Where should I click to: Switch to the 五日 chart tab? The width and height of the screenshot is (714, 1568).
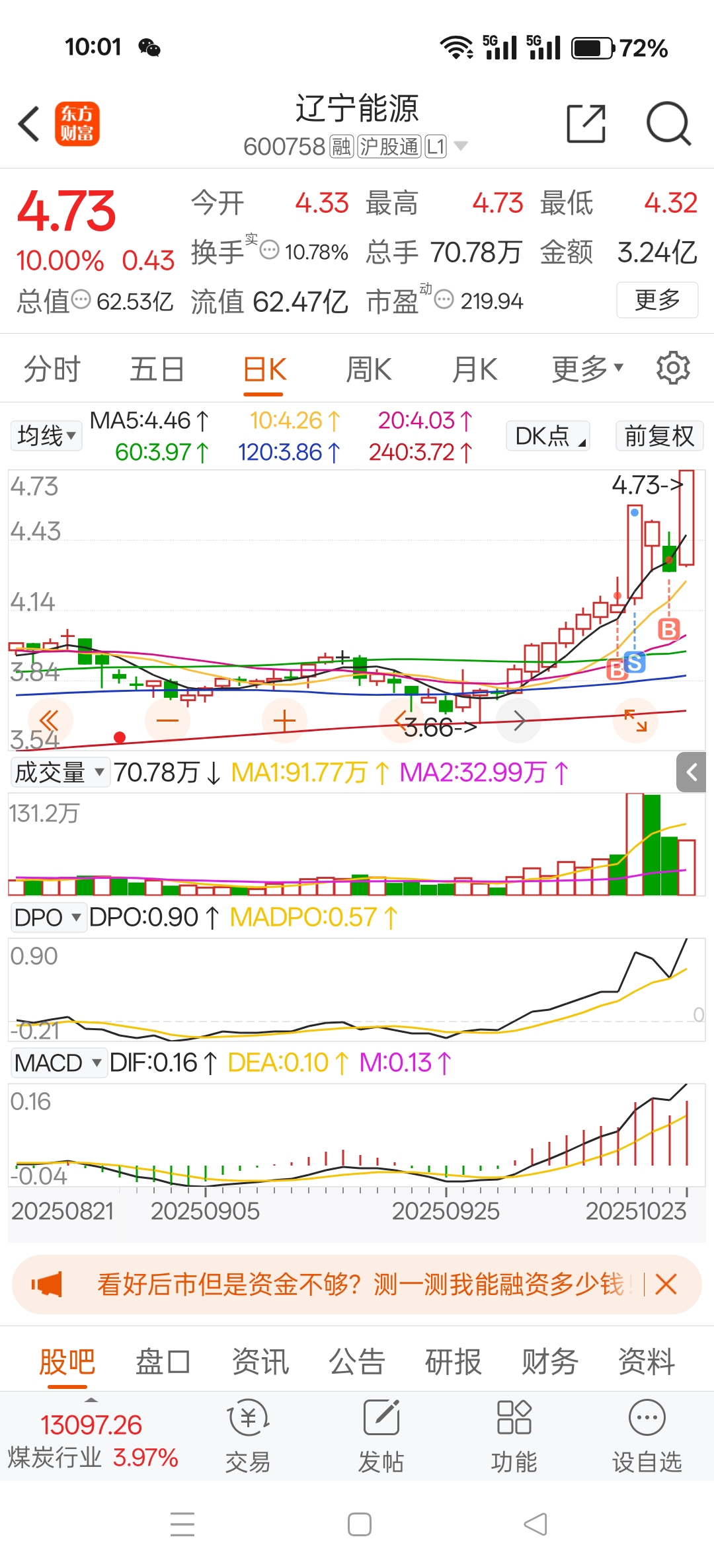157,369
